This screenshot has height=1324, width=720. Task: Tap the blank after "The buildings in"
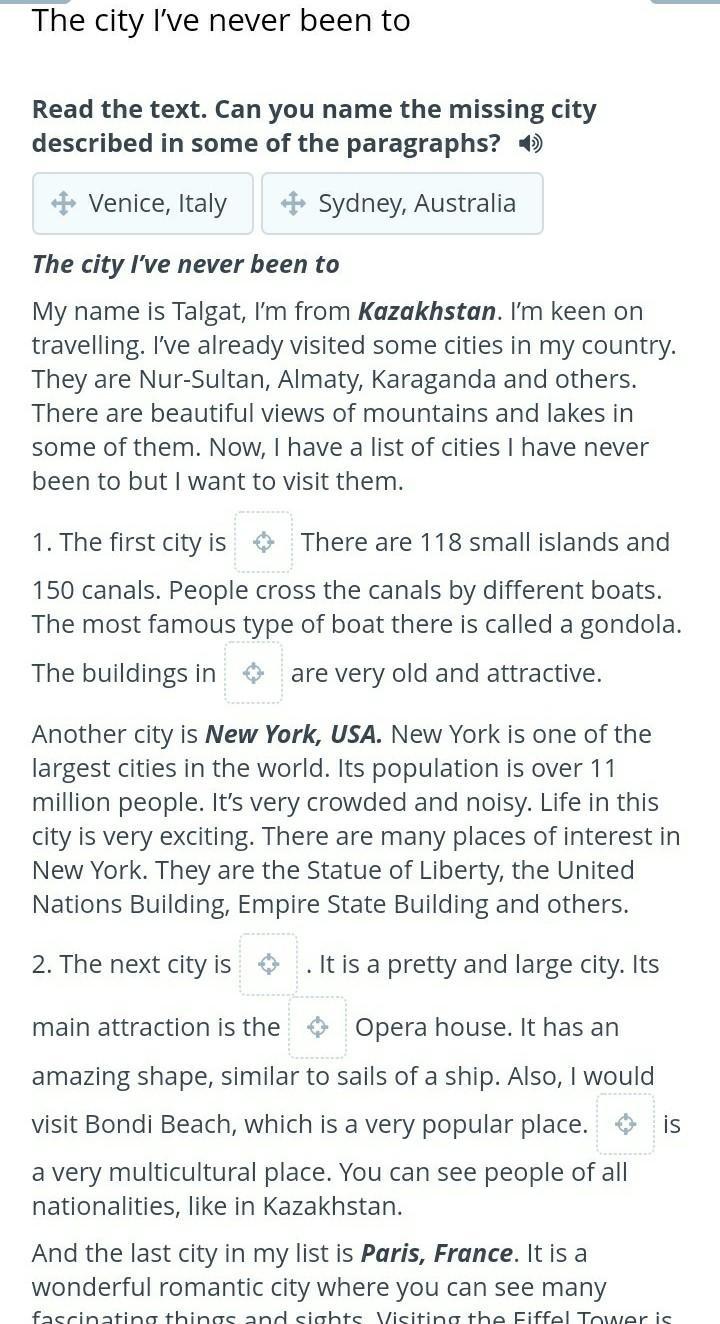(x=254, y=673)
